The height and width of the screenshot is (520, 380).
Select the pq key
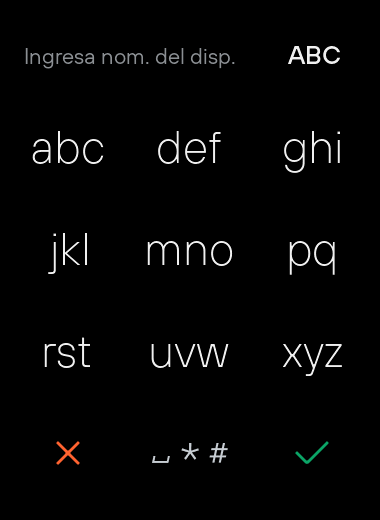[312, 257]
